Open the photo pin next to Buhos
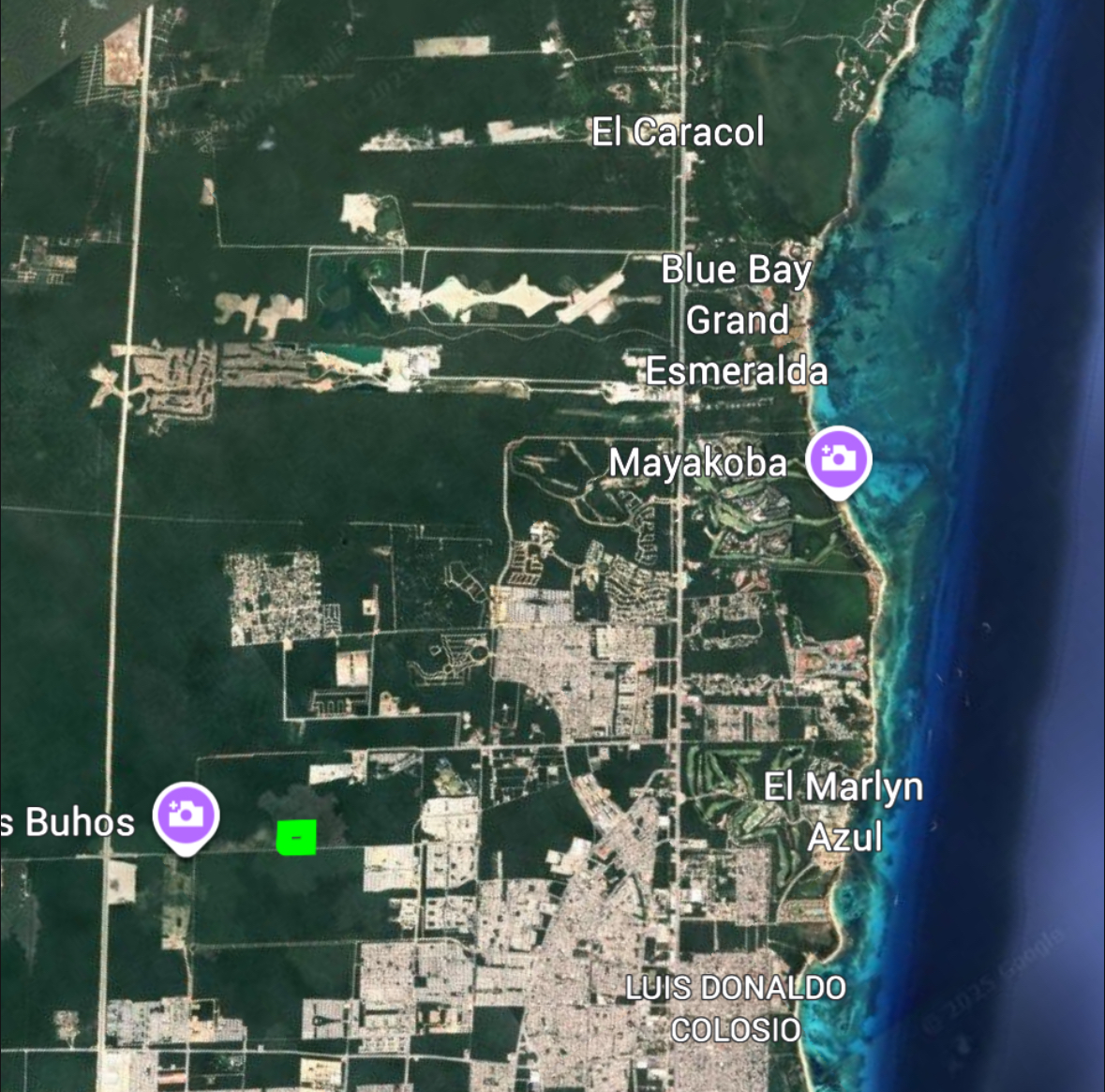 (187, 814)
